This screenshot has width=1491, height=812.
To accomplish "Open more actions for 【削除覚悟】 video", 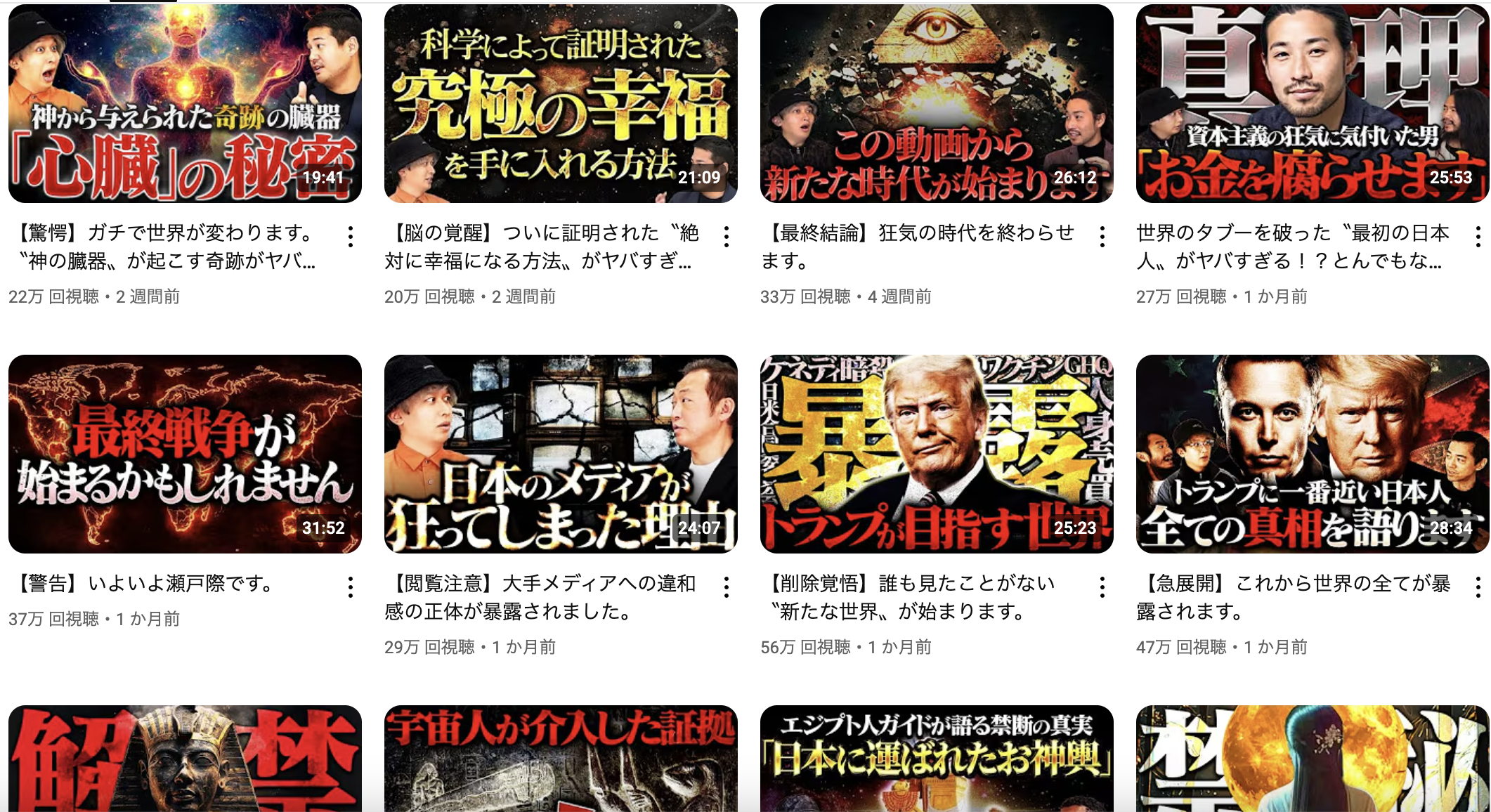I will 1102,587.
